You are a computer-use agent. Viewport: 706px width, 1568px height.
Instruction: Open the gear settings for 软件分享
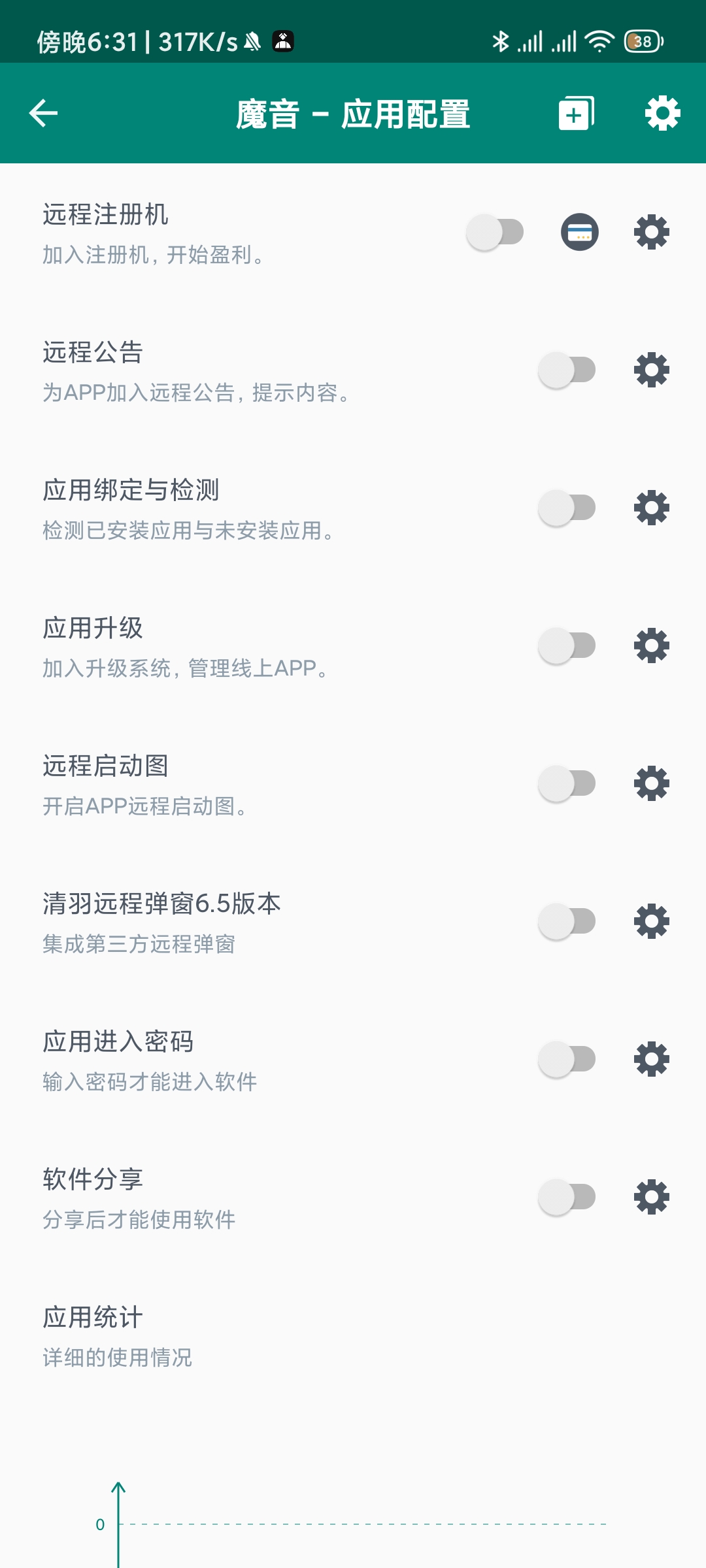[x=652, y=1197]
